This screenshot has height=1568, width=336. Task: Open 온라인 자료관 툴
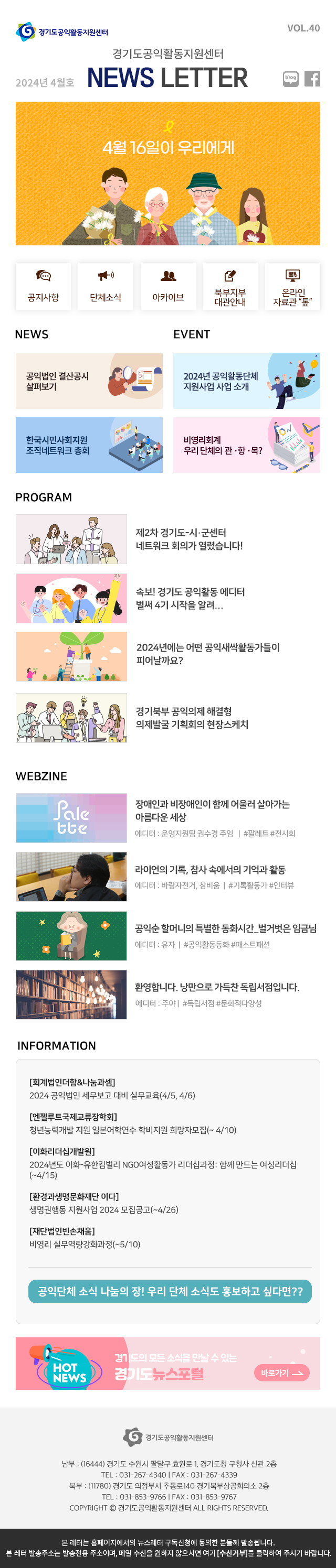coord(292,286)
